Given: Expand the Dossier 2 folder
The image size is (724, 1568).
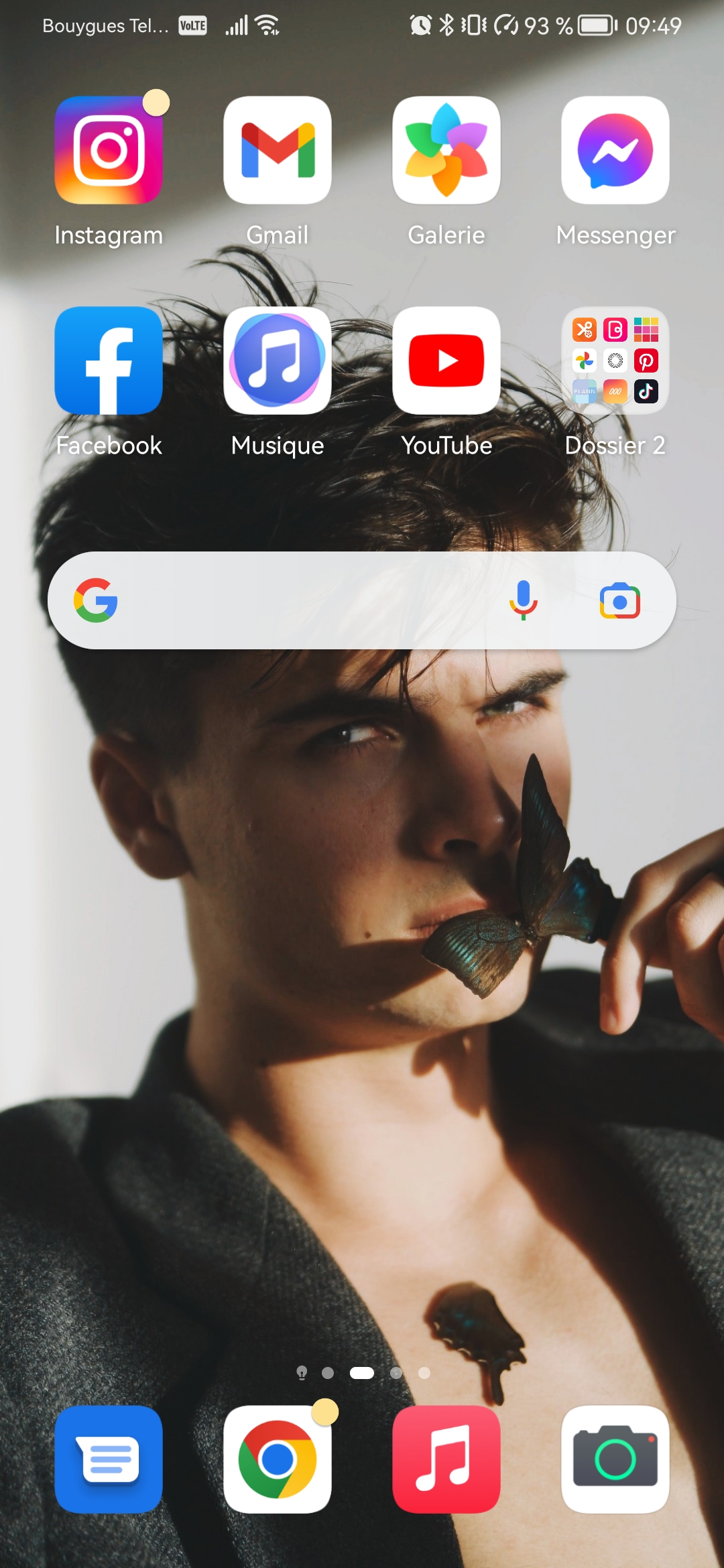Looking at the screenshot, I should (x=615, y=361).
